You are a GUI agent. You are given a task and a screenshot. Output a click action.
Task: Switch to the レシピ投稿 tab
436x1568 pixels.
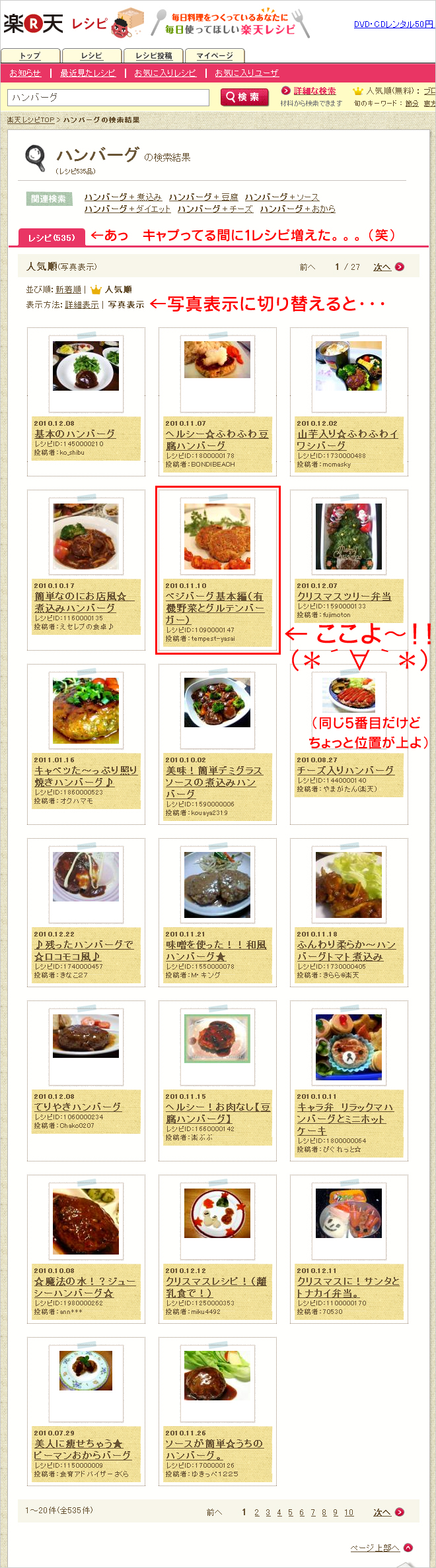click(x=153, y=56)
